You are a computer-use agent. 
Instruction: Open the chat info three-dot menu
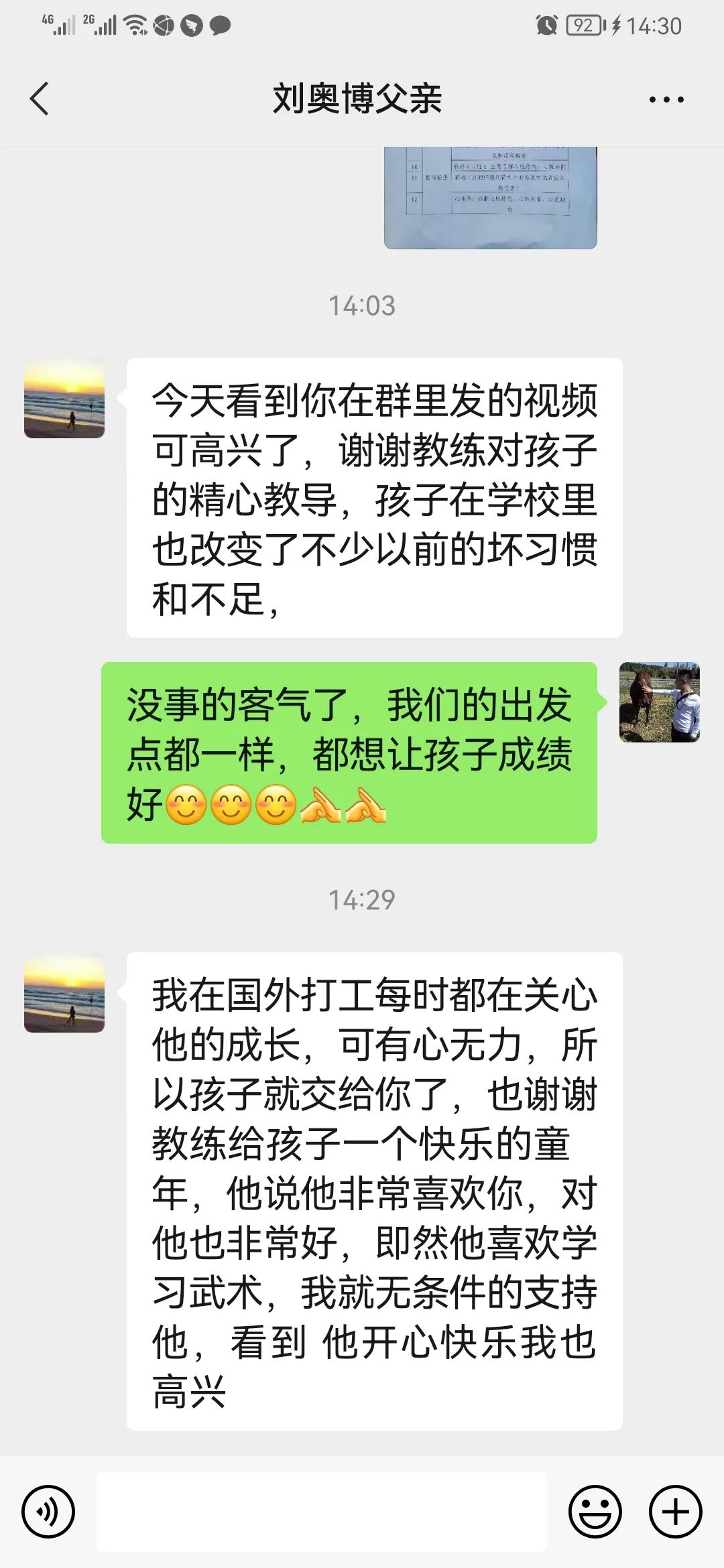(x=666, y=100)
